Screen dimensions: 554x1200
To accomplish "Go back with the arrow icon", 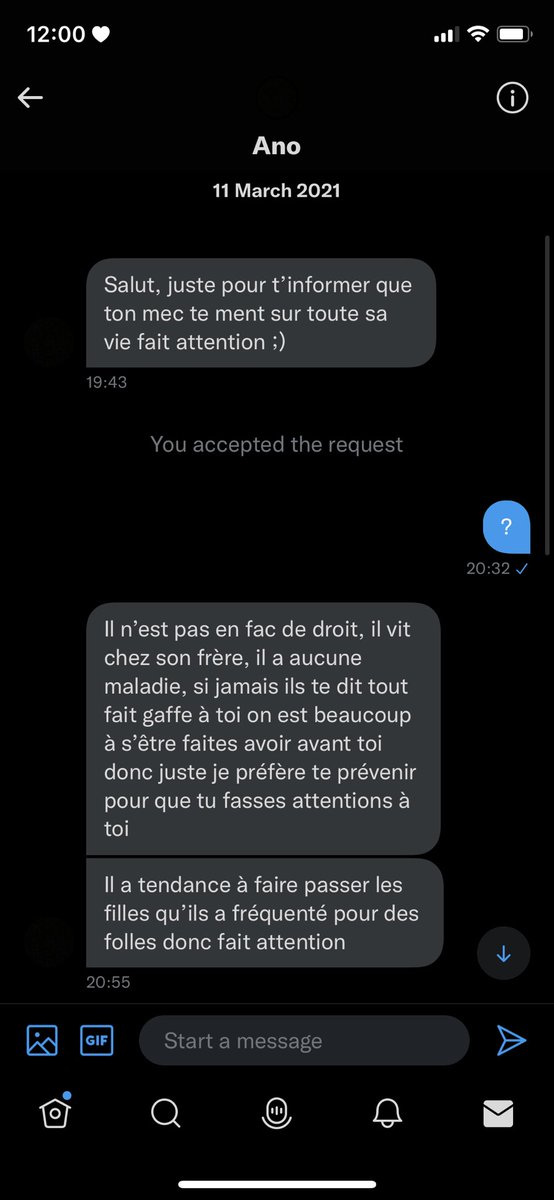I will [x=30, y=97].
